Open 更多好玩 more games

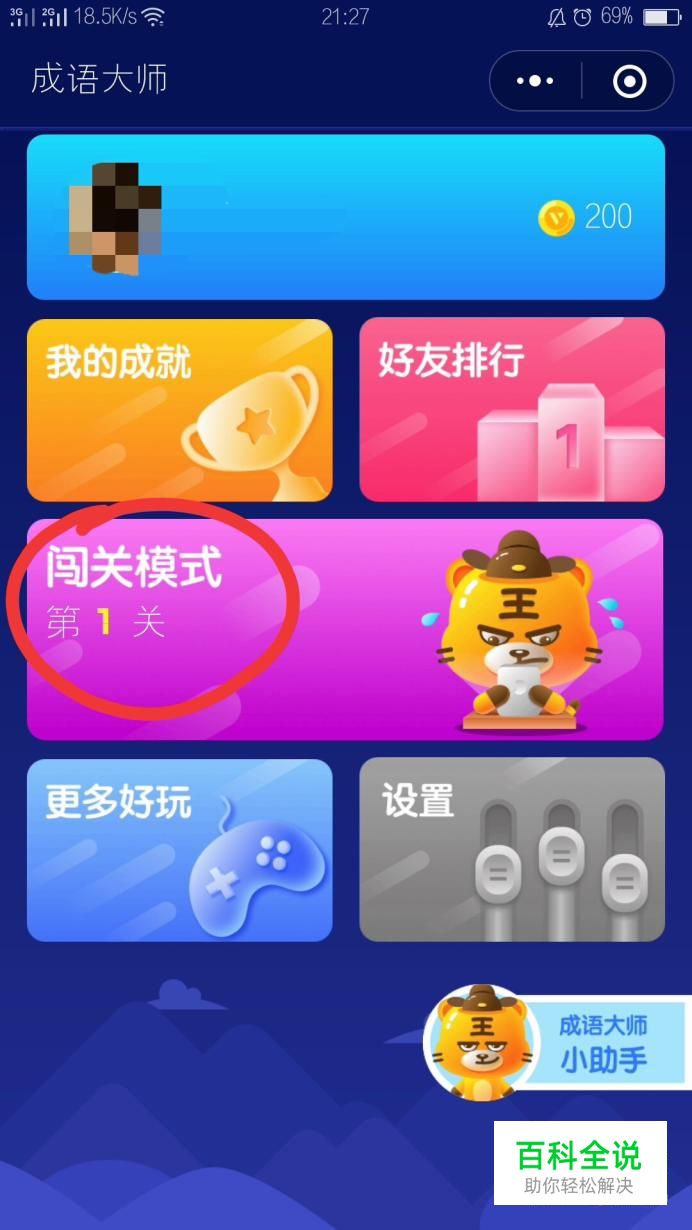pyautogui.click(x=180, y=850)
